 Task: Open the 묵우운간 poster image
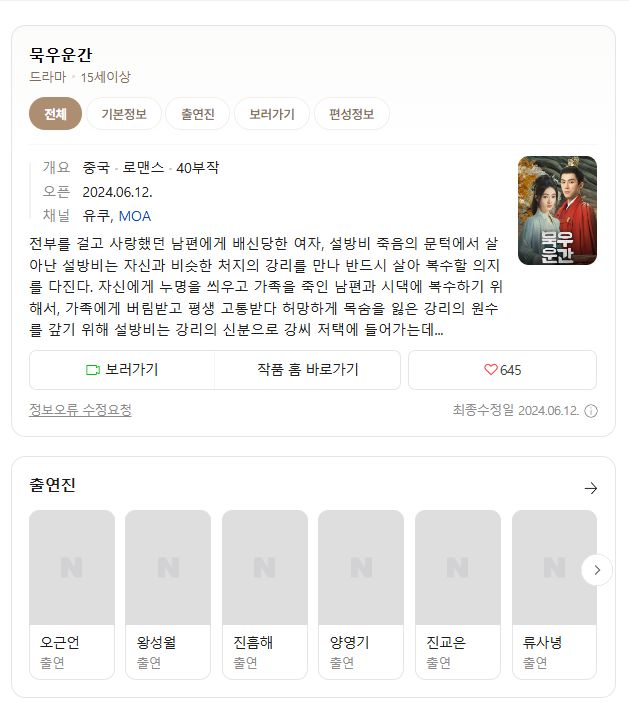557,210
